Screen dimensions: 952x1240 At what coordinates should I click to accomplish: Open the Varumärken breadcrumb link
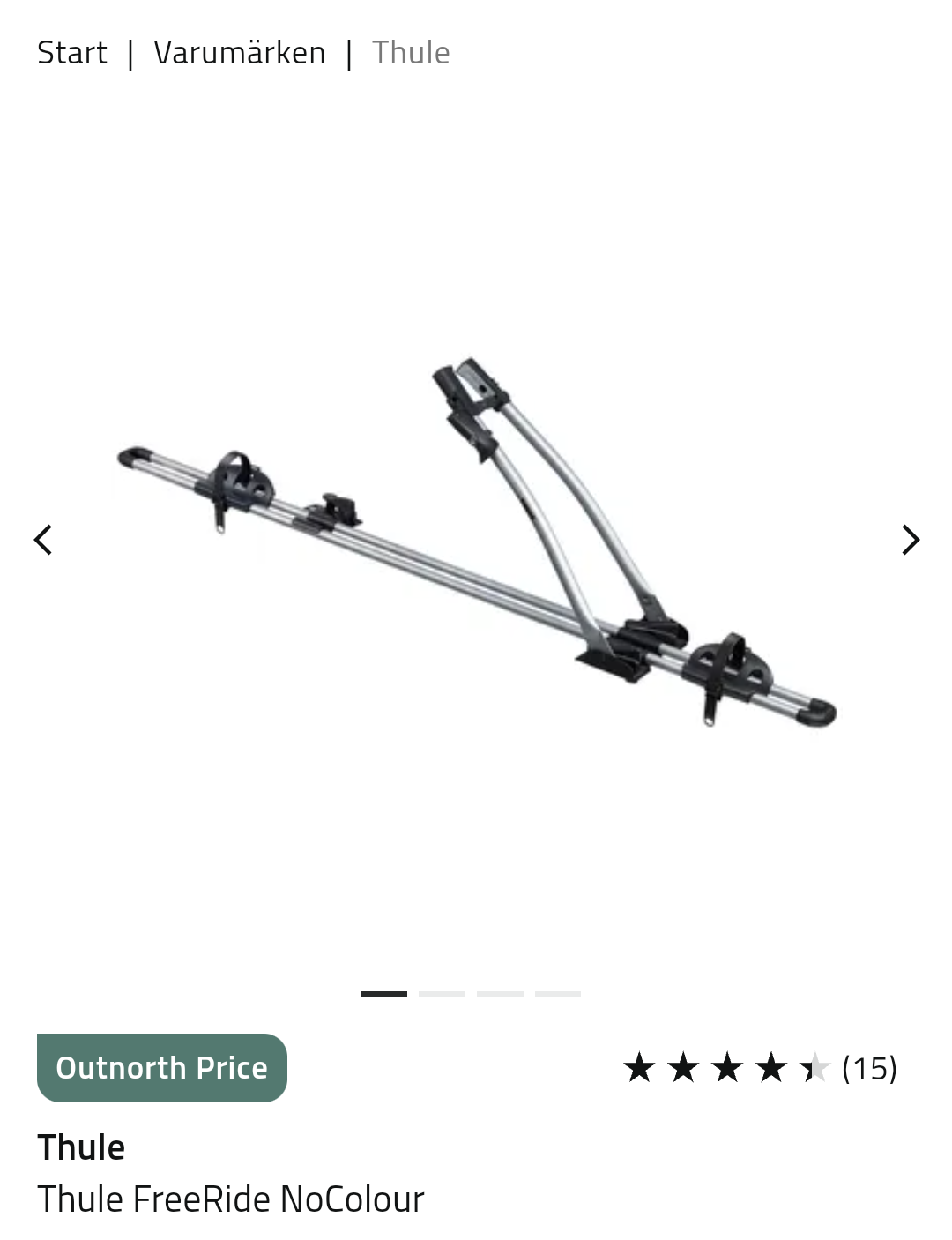pos(239,53)
